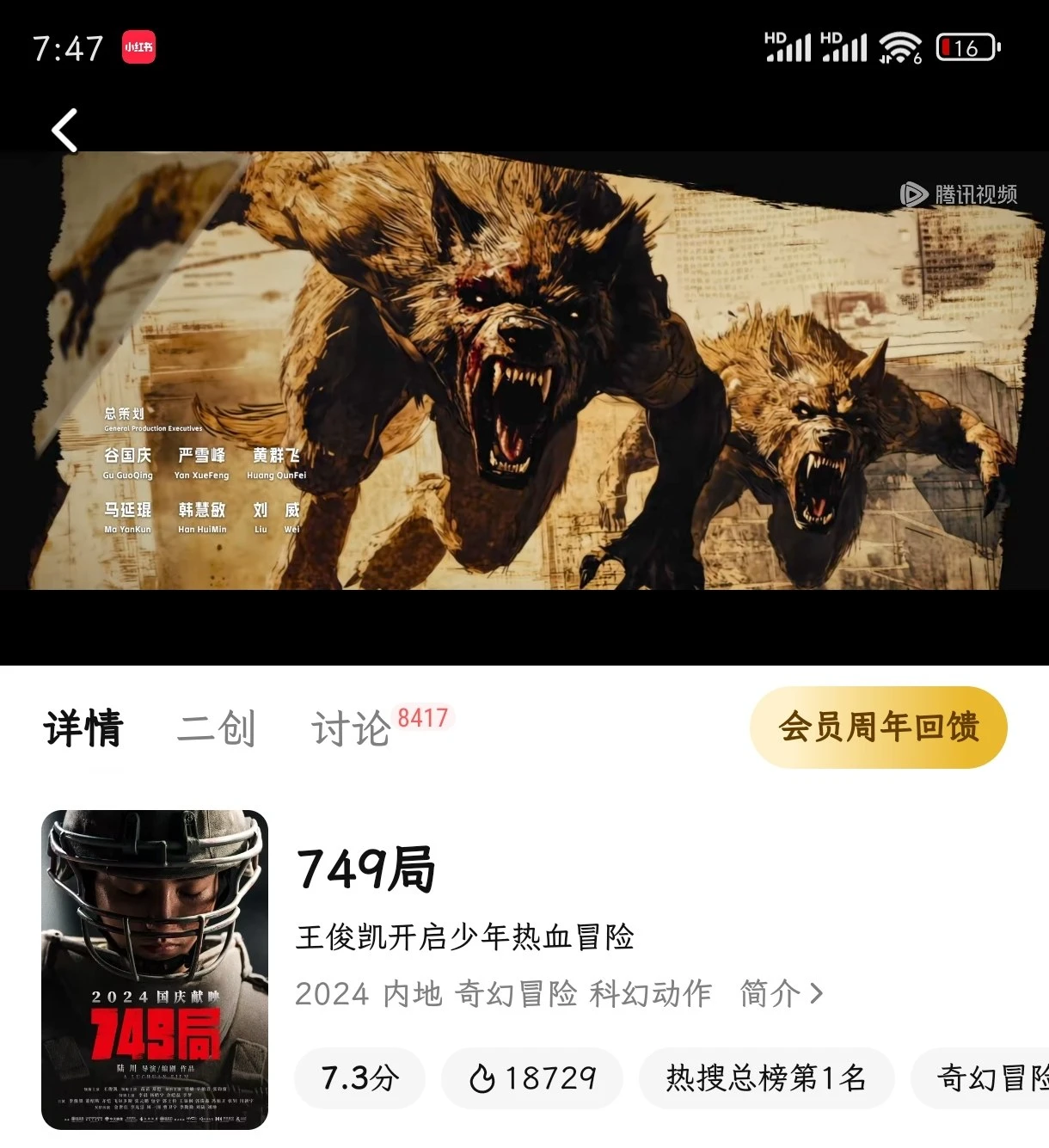Select the 详情 tab

pyautogui.click(x=83, y=728)
